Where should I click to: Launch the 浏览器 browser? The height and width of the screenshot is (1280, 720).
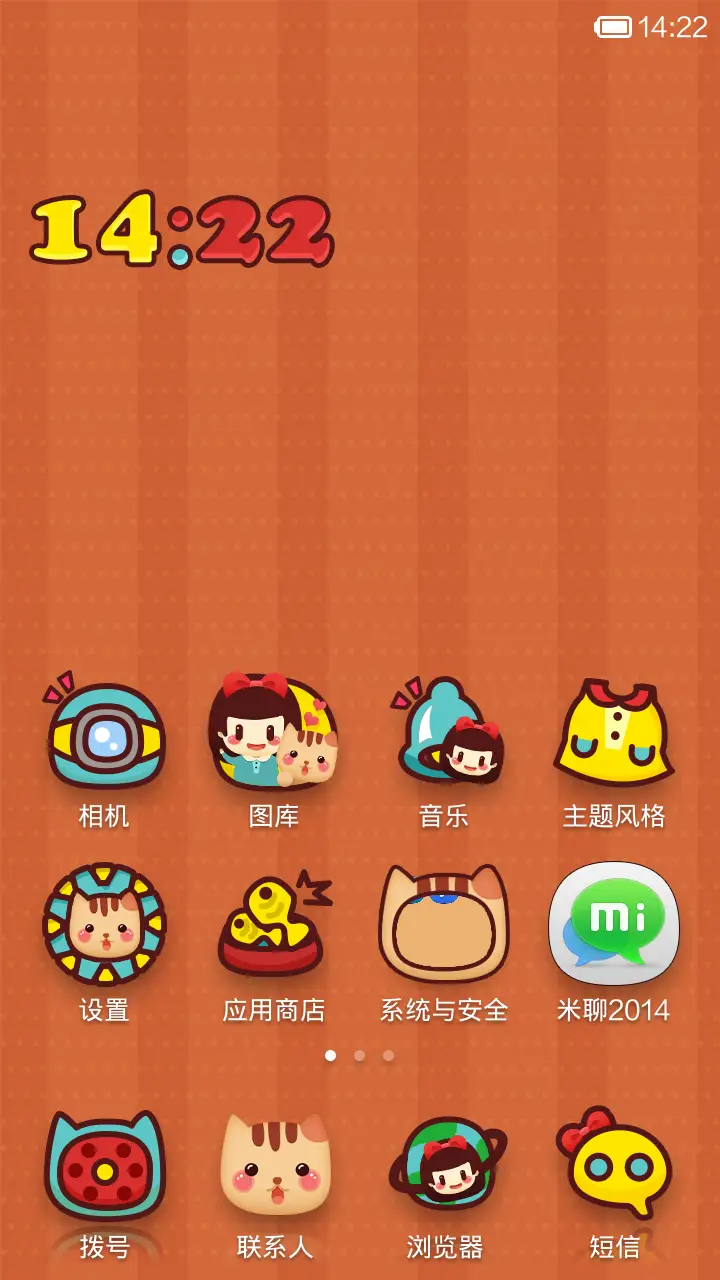(445, 1167)
